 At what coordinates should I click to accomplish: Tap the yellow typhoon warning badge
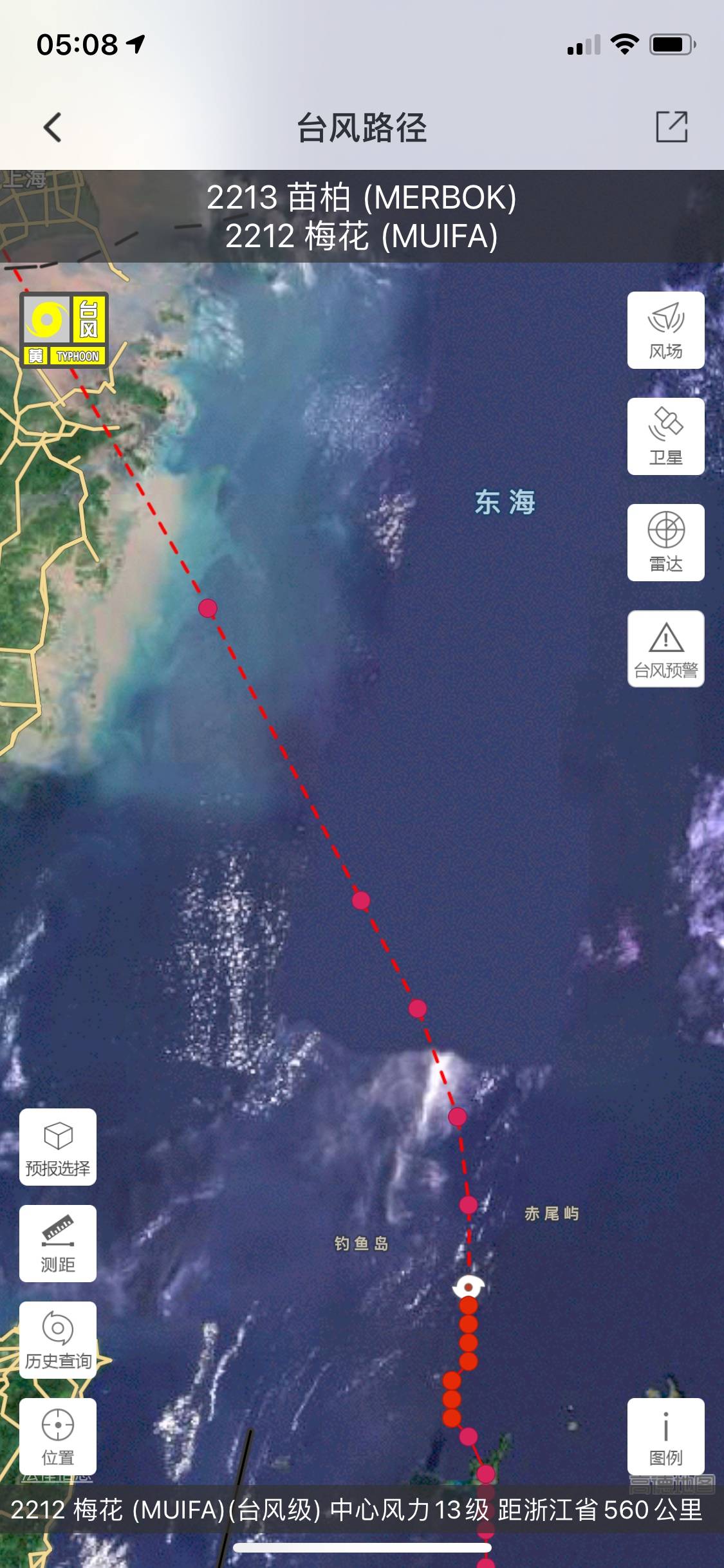tap(64, 330)
